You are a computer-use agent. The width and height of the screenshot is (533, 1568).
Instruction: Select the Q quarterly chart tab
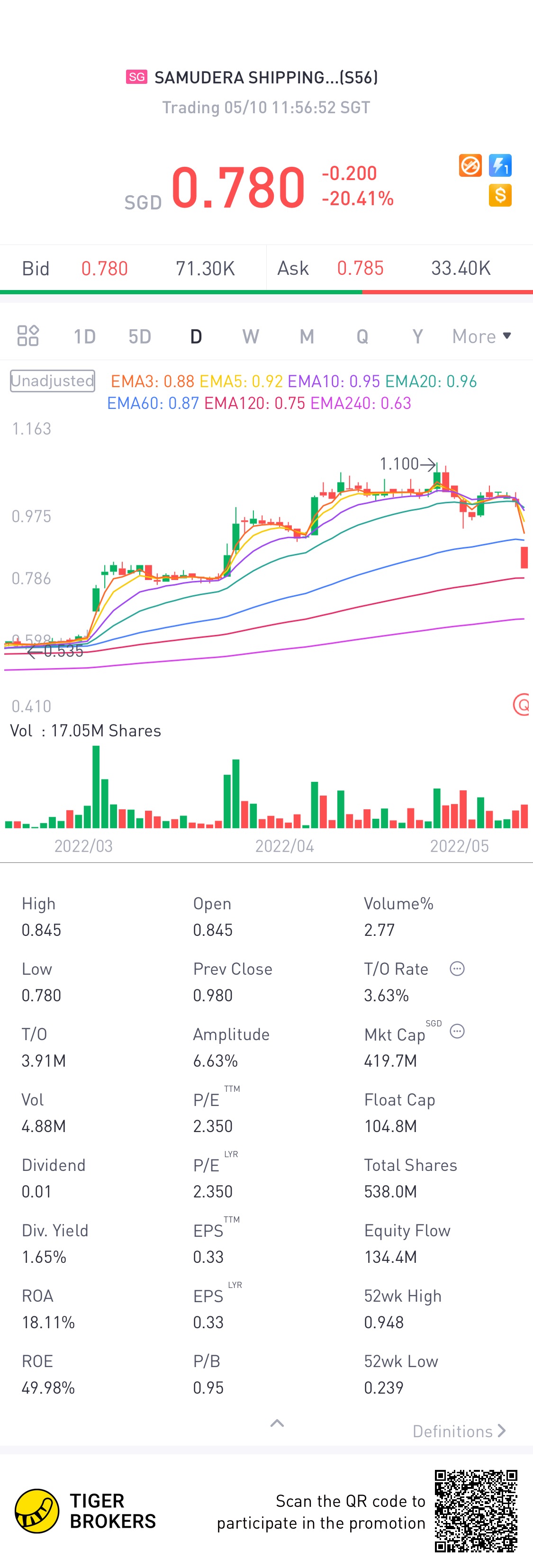point(362,336)
